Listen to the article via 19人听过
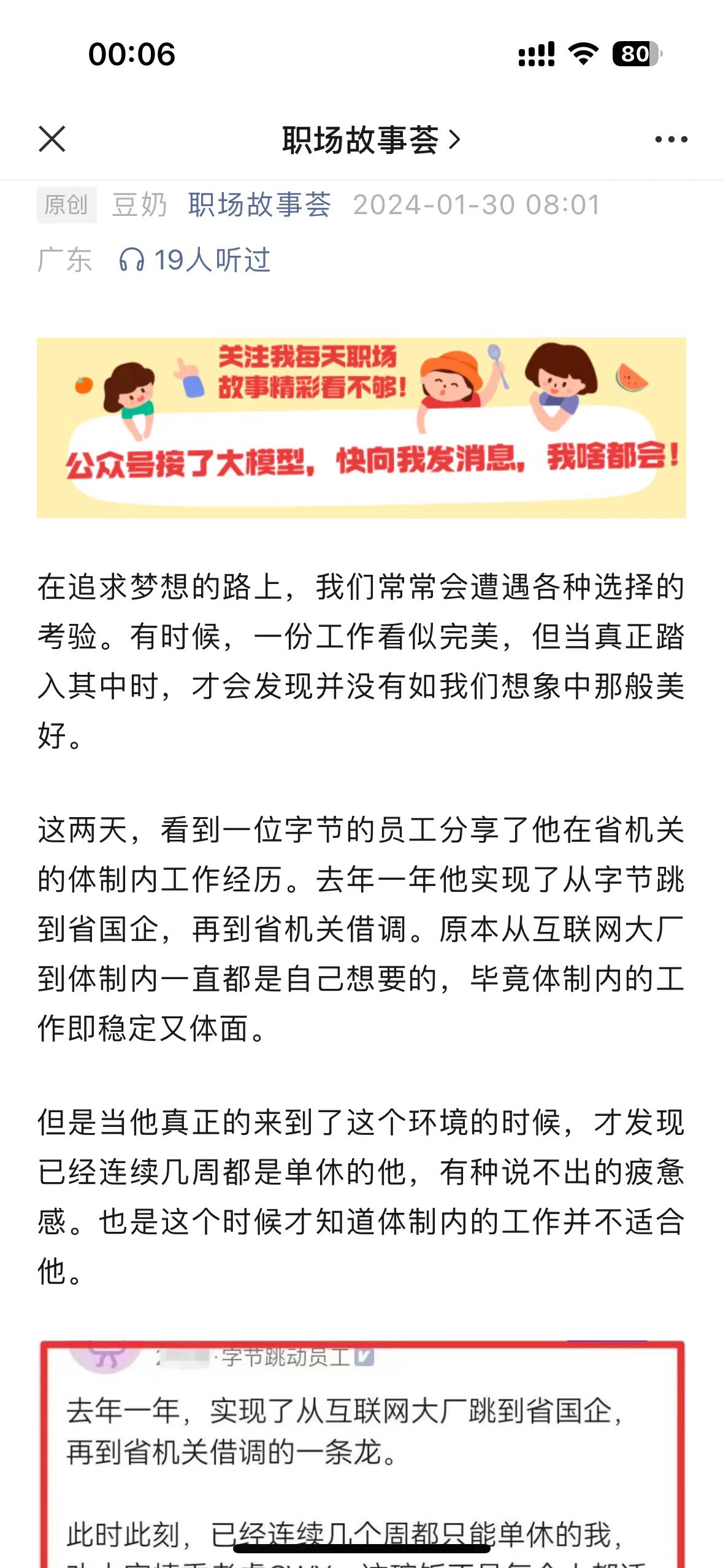Viewport: 723px width, 1568px height. [x=194, y=260]
